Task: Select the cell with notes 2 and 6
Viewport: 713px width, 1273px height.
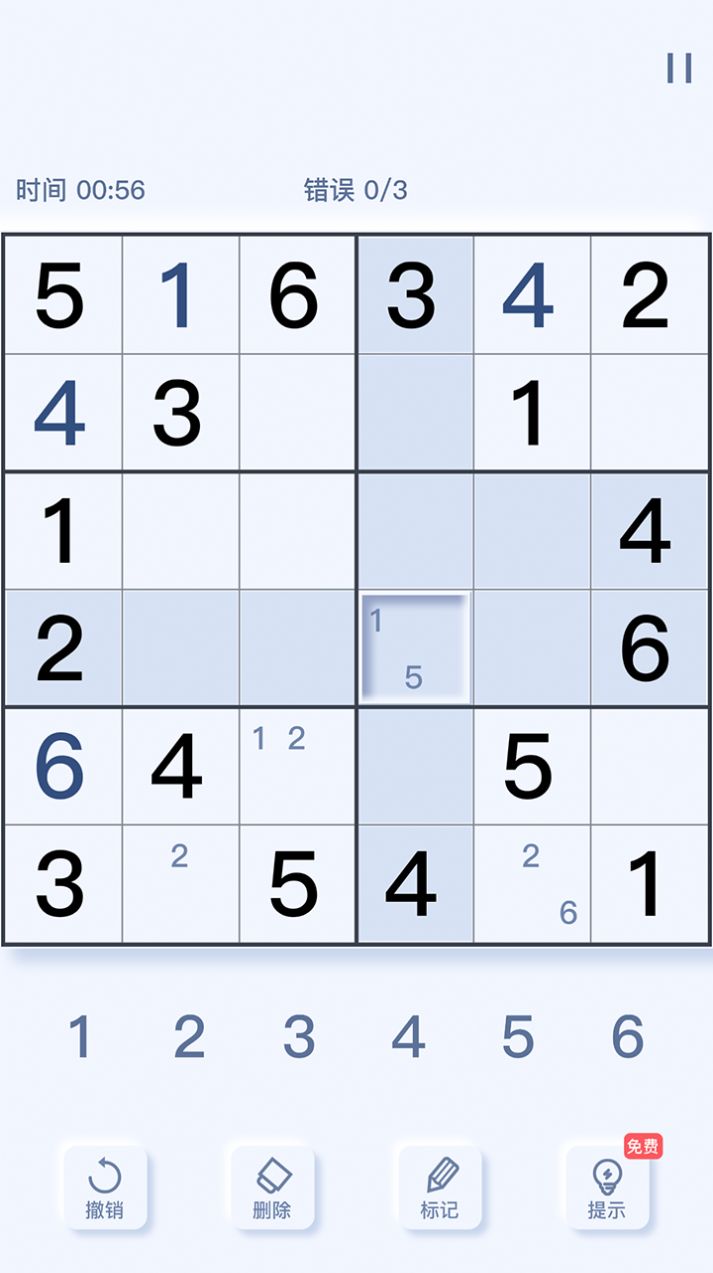Action: (x=532, y=884)
